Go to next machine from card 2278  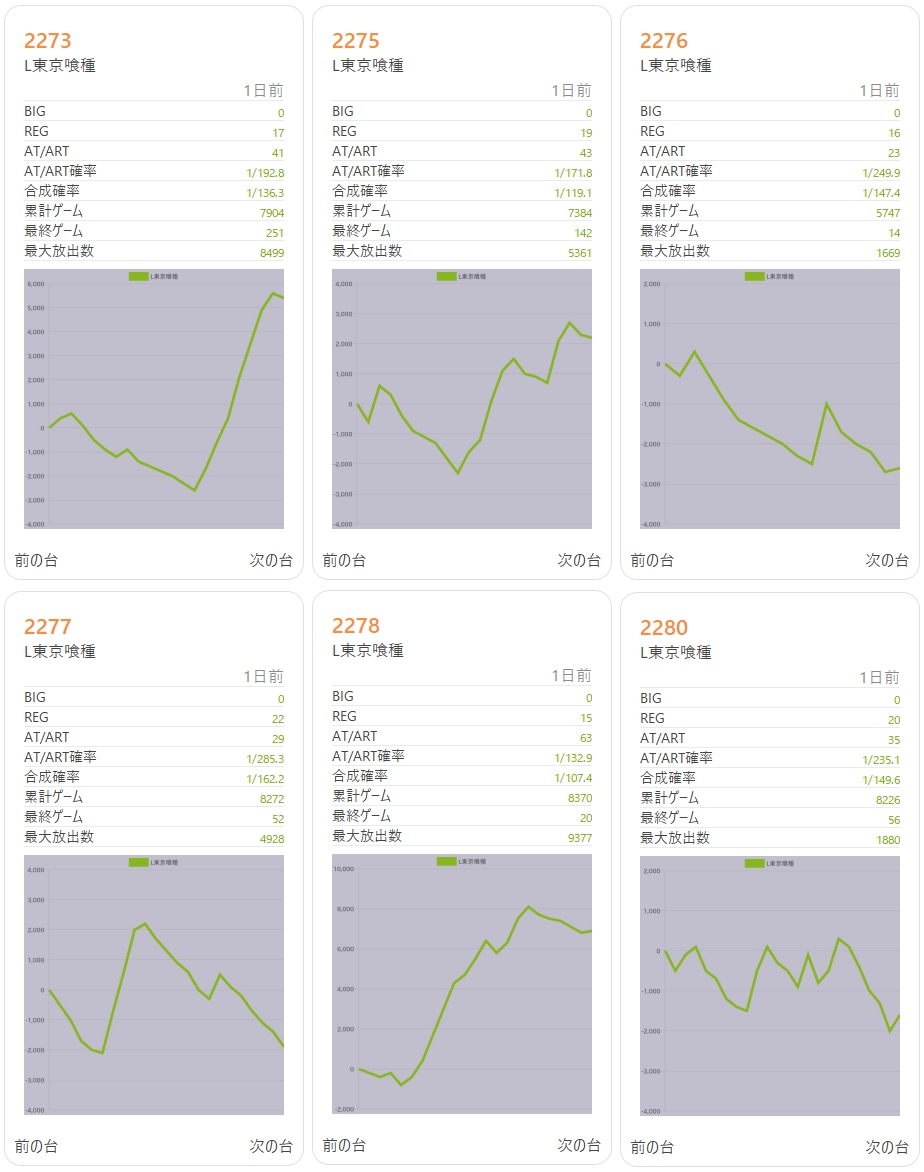[x=579, y=1145]
